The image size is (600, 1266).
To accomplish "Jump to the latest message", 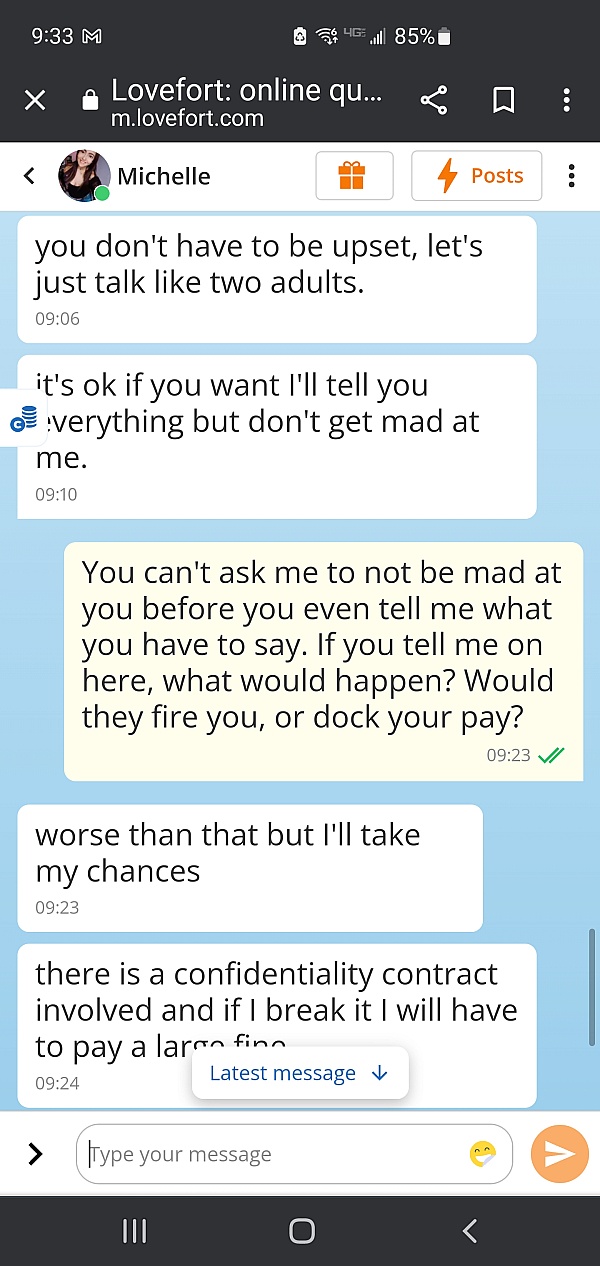I will pyautogui.click(x=299, y=1073).
